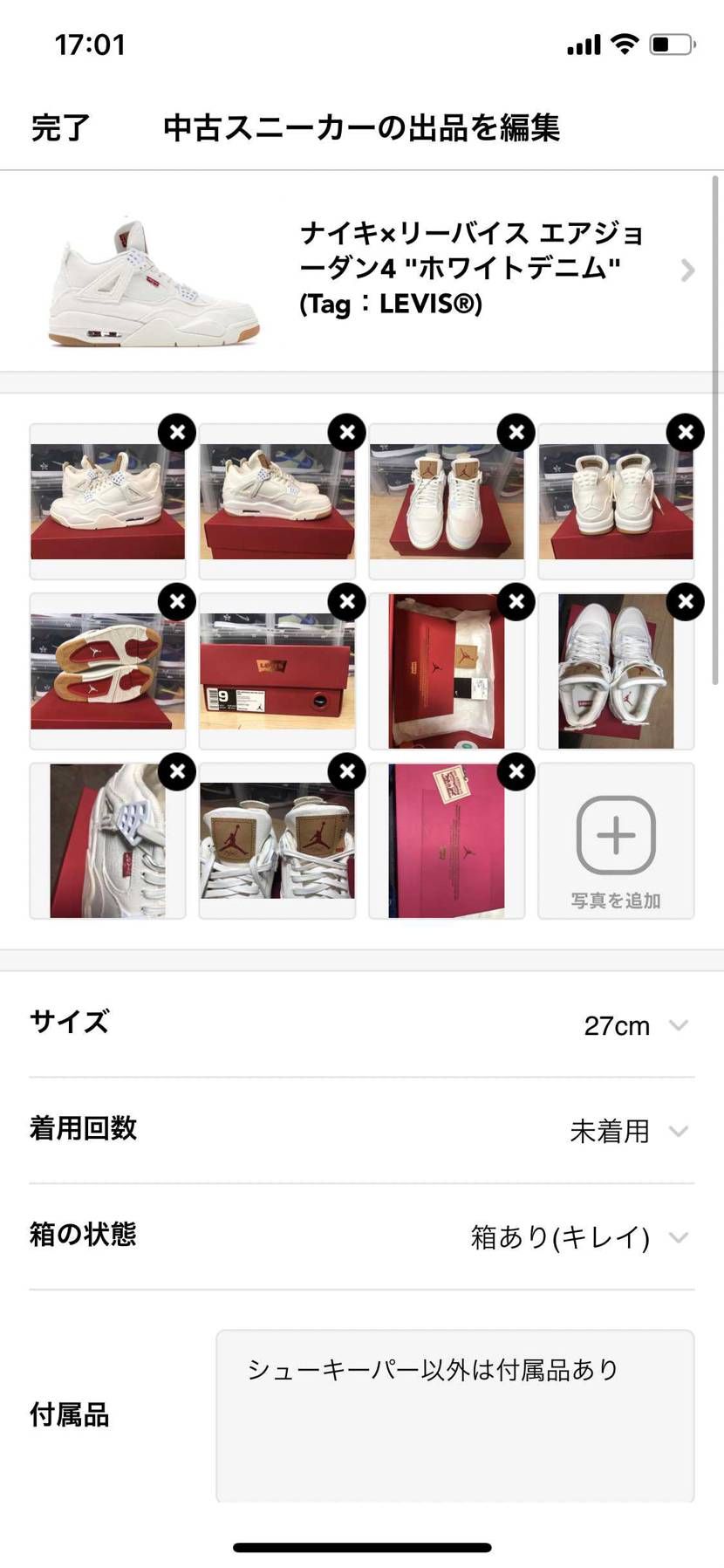Remove the open box with tissue paper photo
Image resolution: width=724 pixels, height=1568 pixels.
[x=516, y=602]
